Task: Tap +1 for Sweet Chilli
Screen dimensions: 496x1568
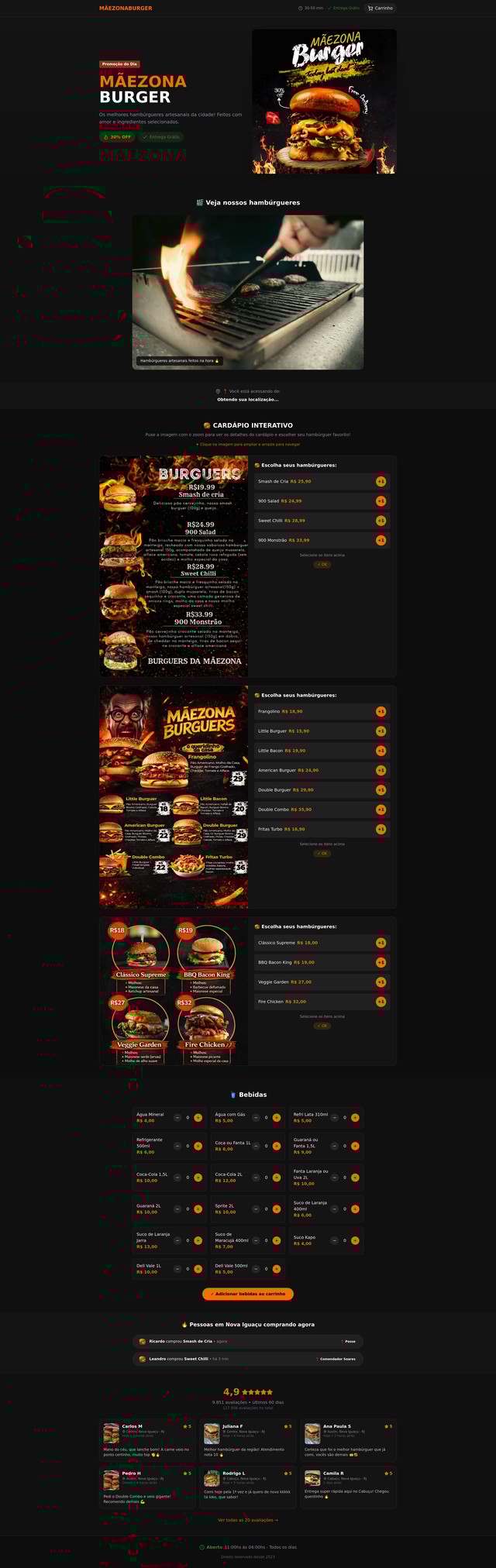Action: point(381,521)
